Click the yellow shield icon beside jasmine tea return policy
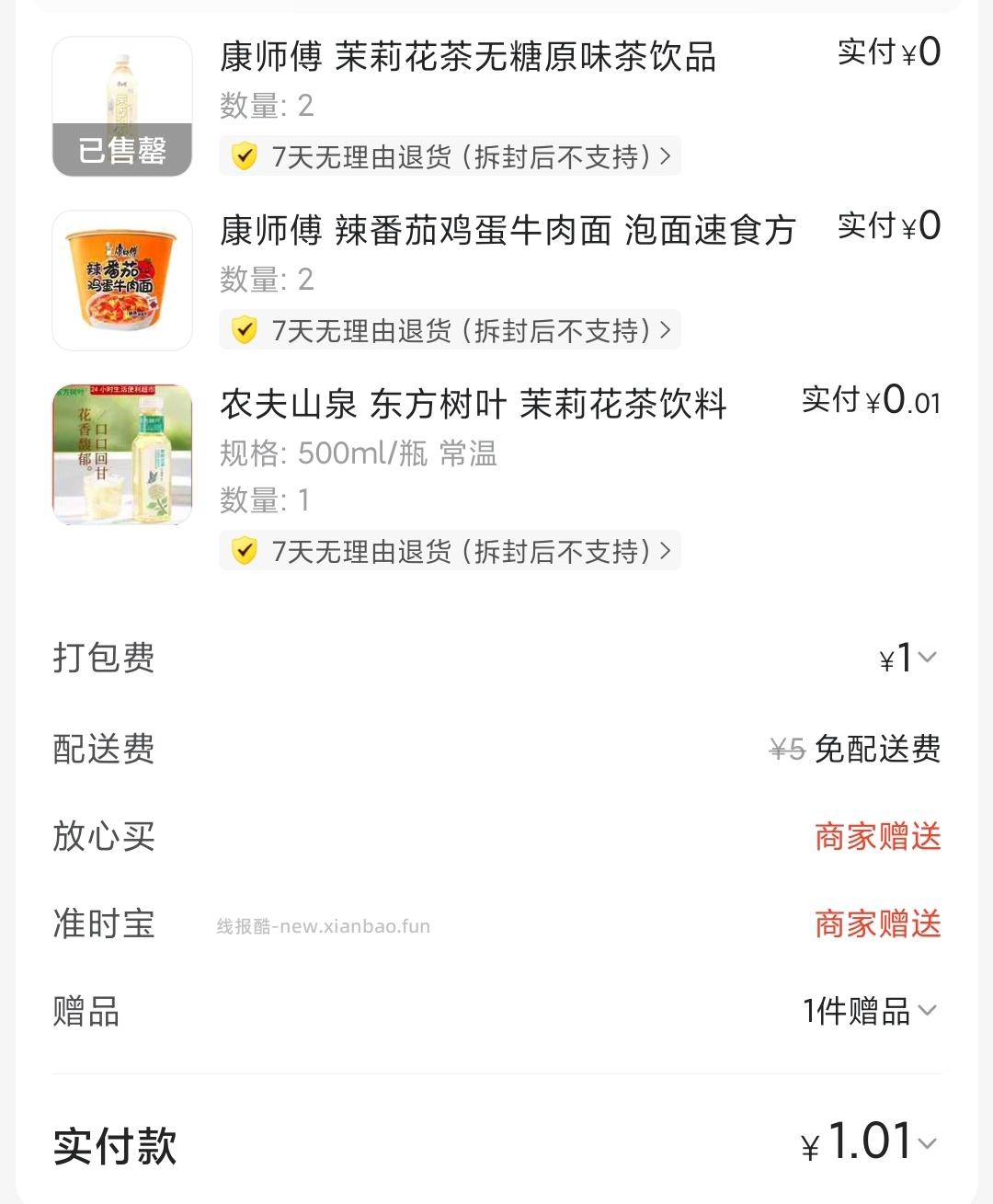Image resolution: width=993 pixels, height=1204 pixels. 244,157
